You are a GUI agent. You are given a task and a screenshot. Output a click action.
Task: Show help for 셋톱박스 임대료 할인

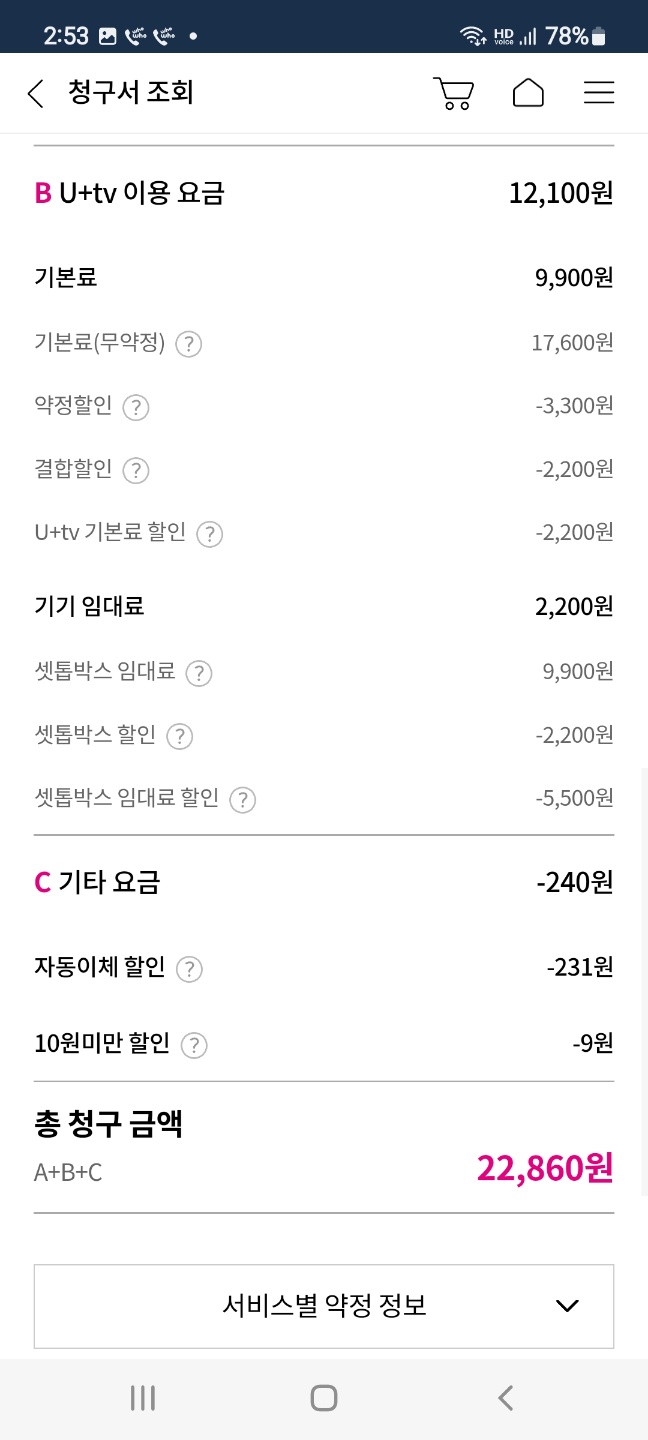[x=242, y=800]
